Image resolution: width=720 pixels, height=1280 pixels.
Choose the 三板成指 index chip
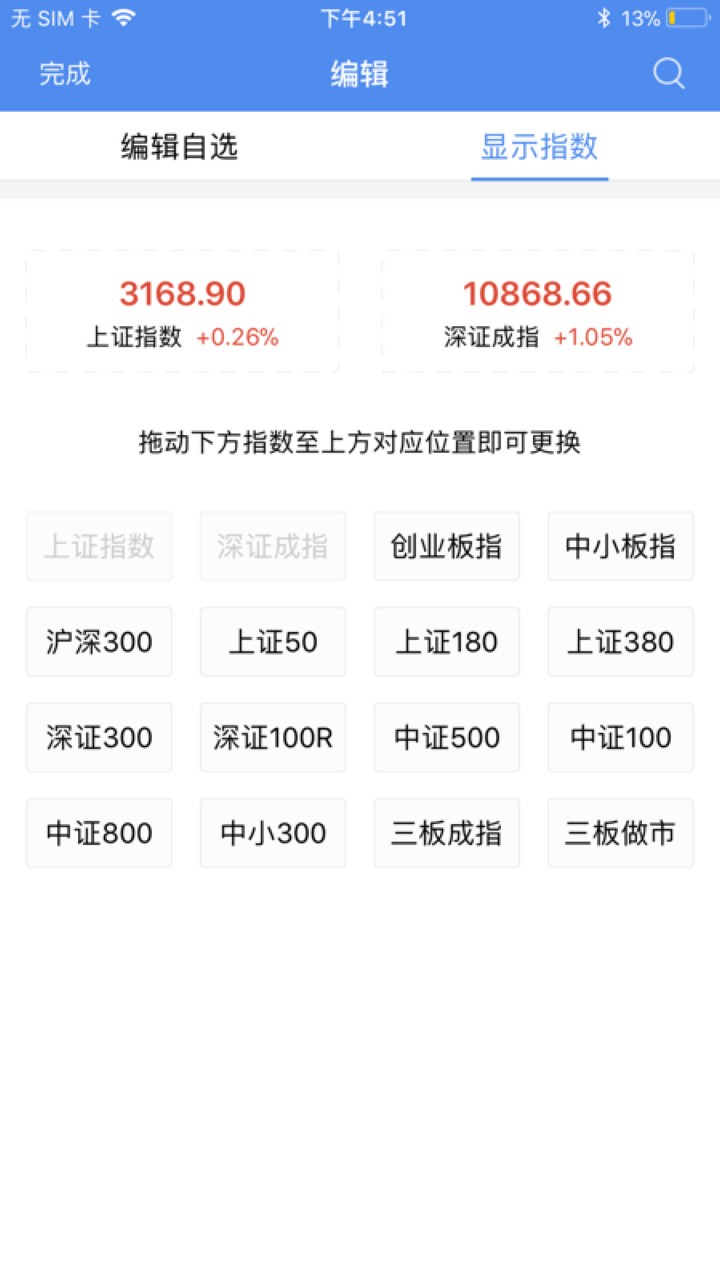point(446,833)
